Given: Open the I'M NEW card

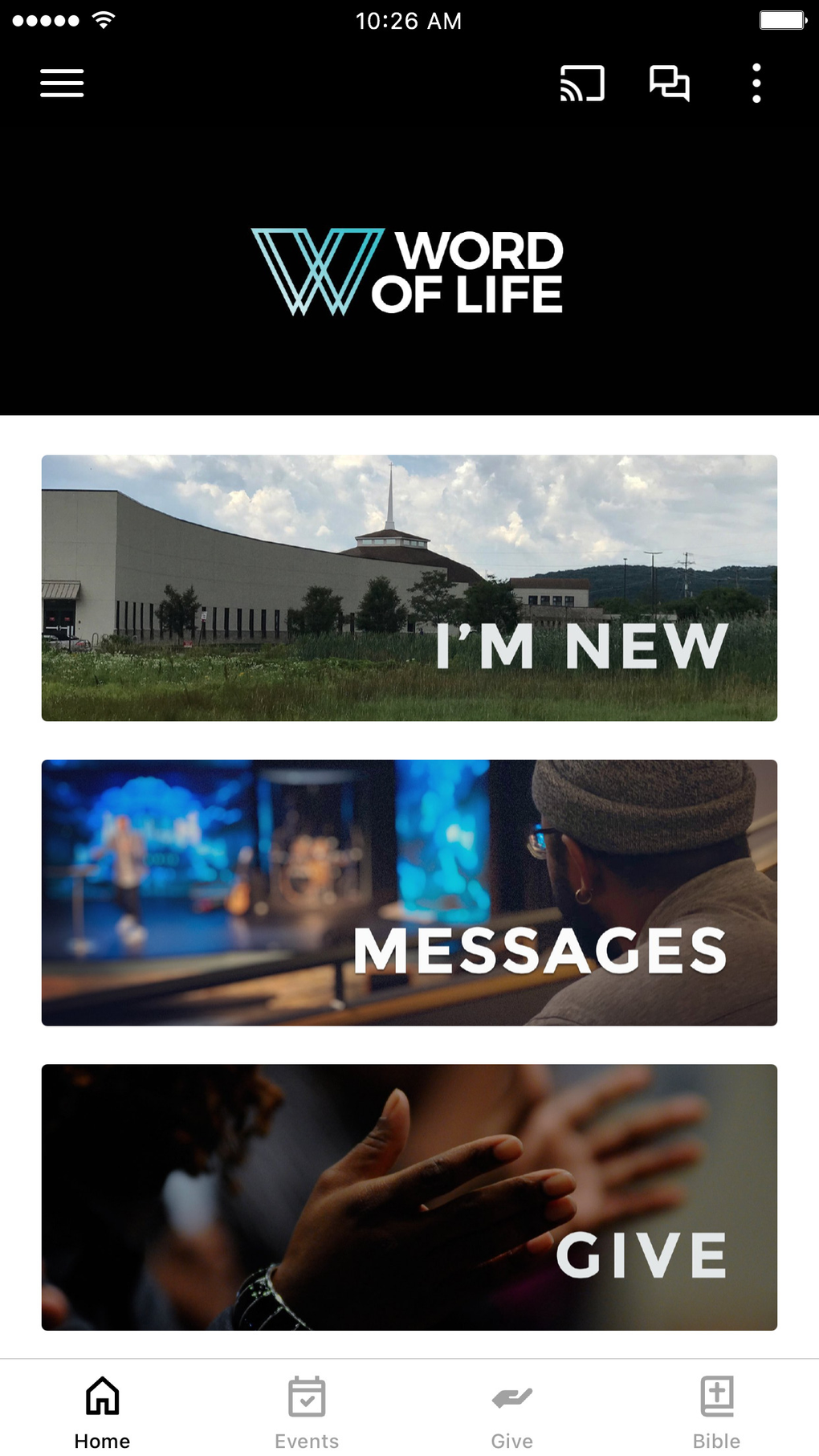Looking at the screenshot, I should [409, 588].
